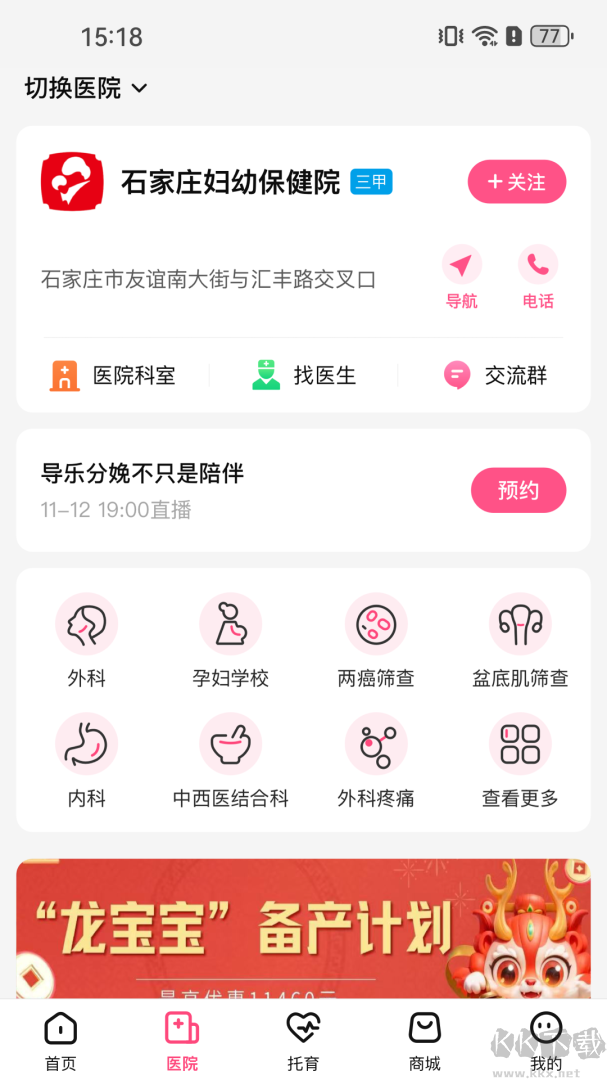Open 中西医结合科 department
The image size is (607, 1080).
point(231,760)
